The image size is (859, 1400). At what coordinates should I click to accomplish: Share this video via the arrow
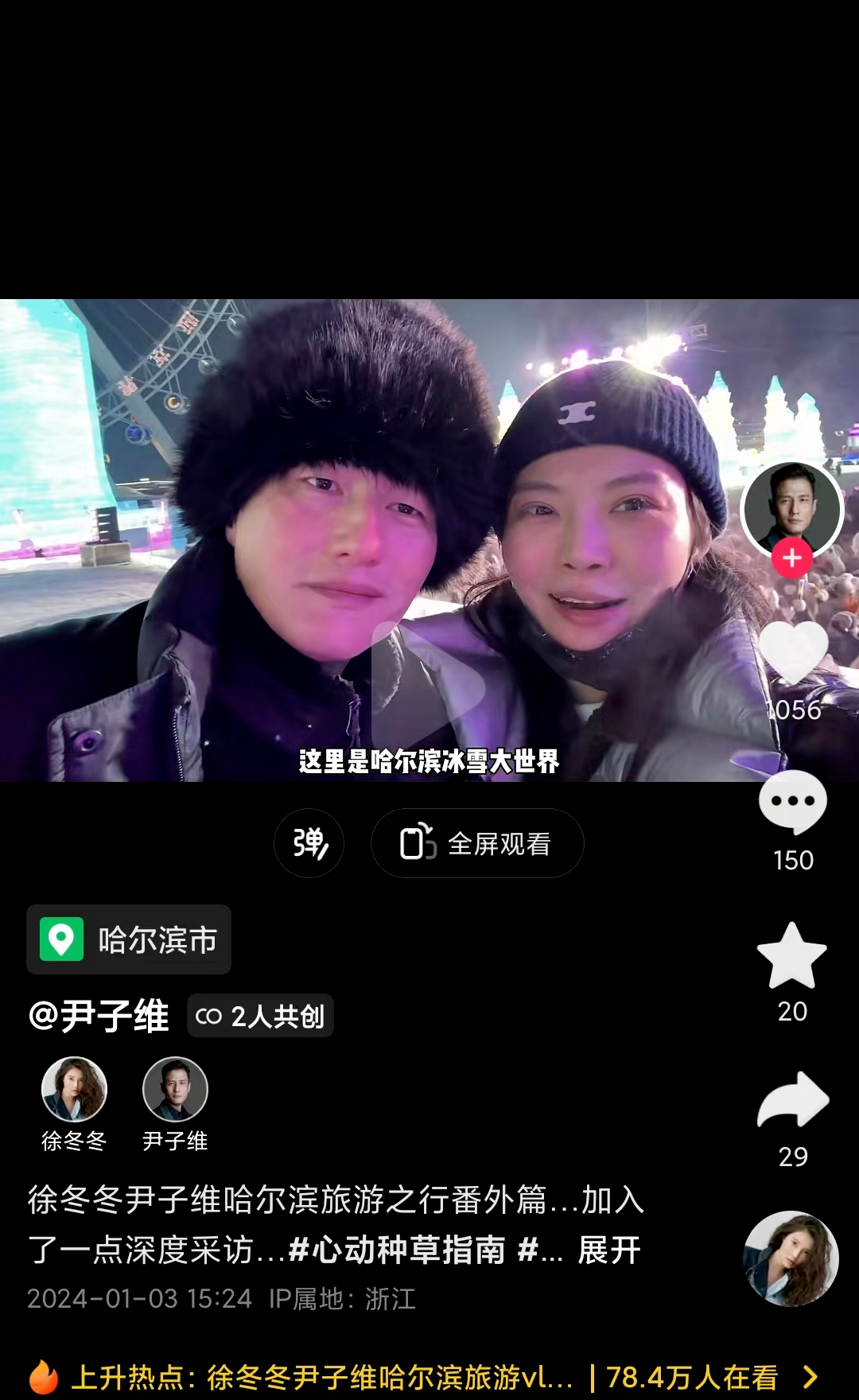click(x=793, y=1100)
